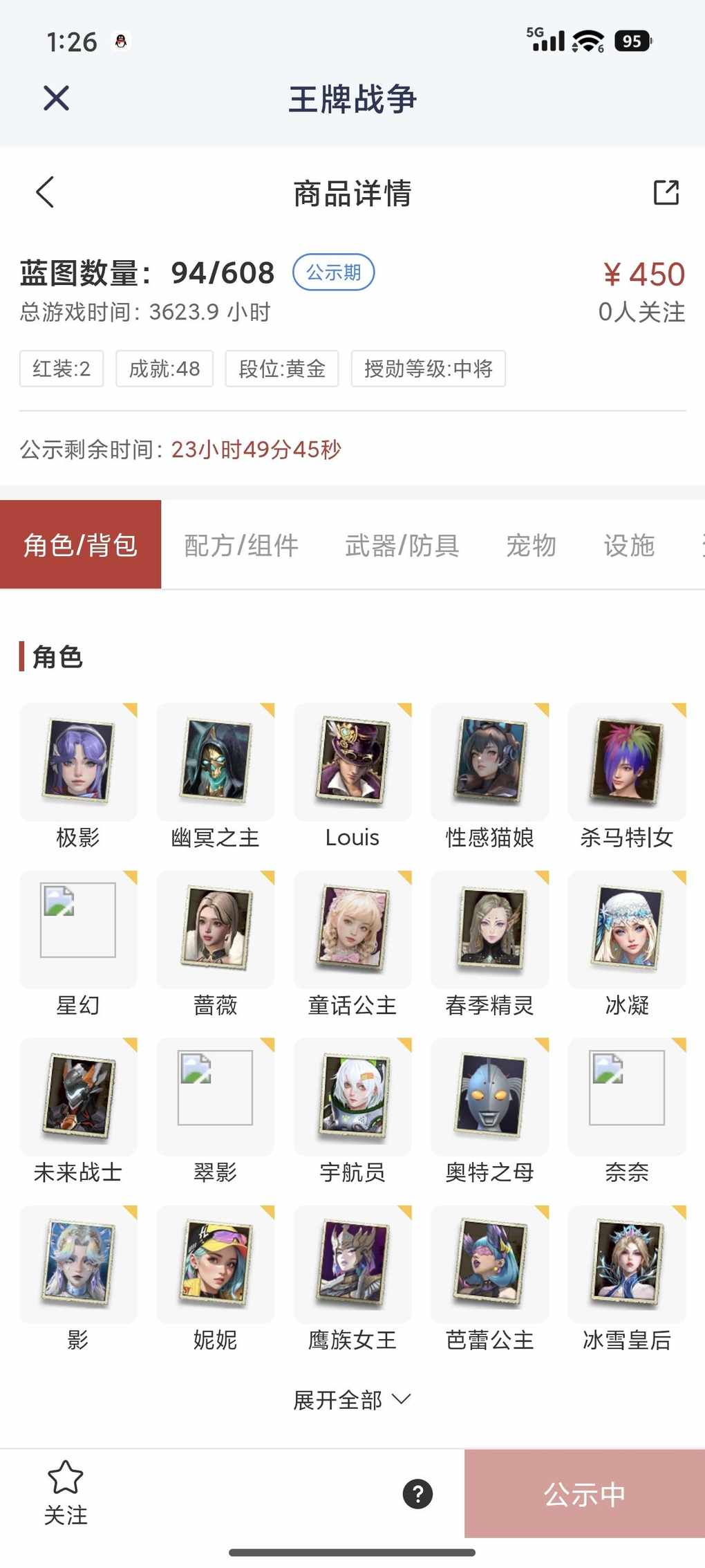Viewport: 705px width, 1568px height.
Task: Follow this listing with 关注 star
Action: 66,1492
